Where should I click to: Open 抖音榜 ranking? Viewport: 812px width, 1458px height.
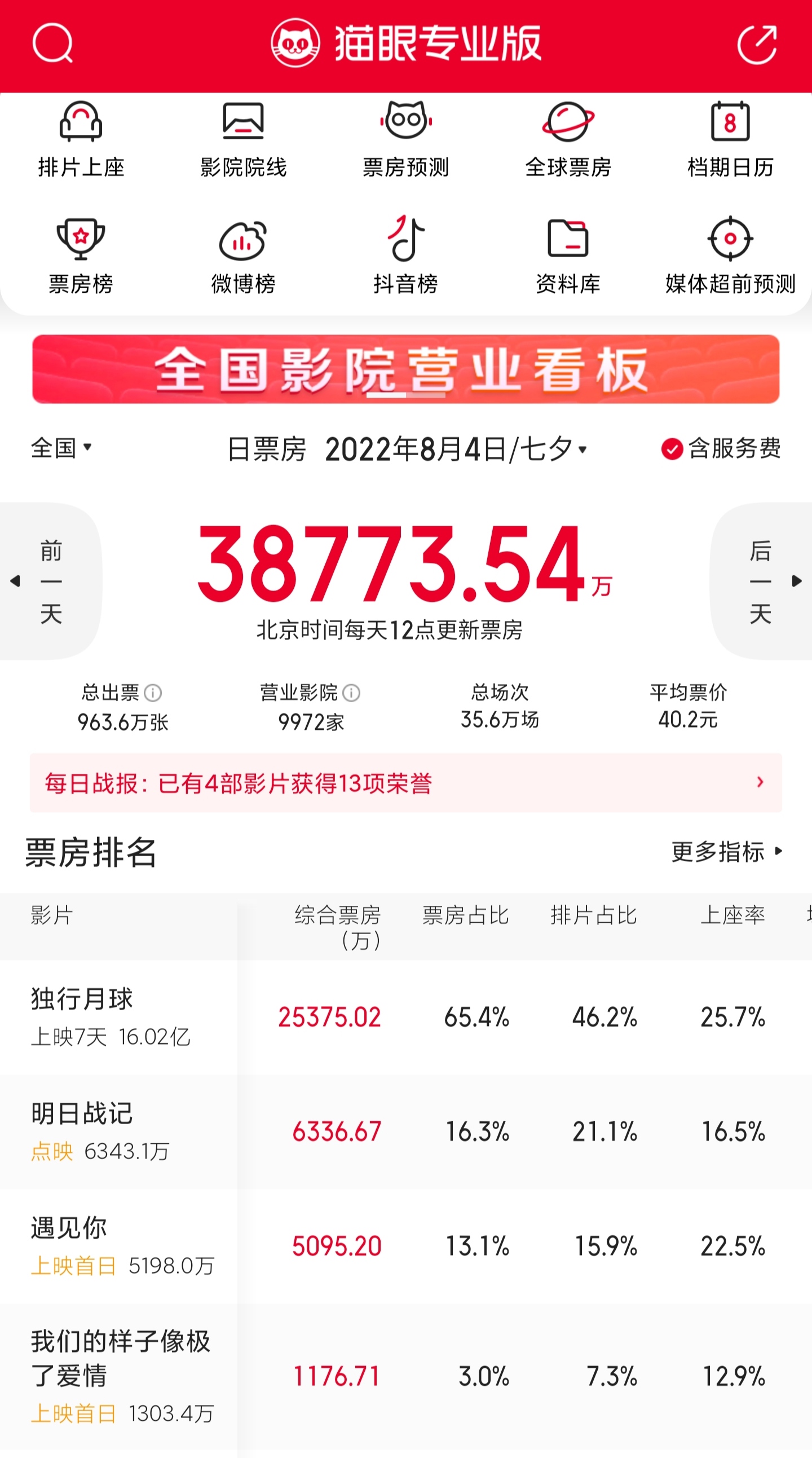[405, 256]
